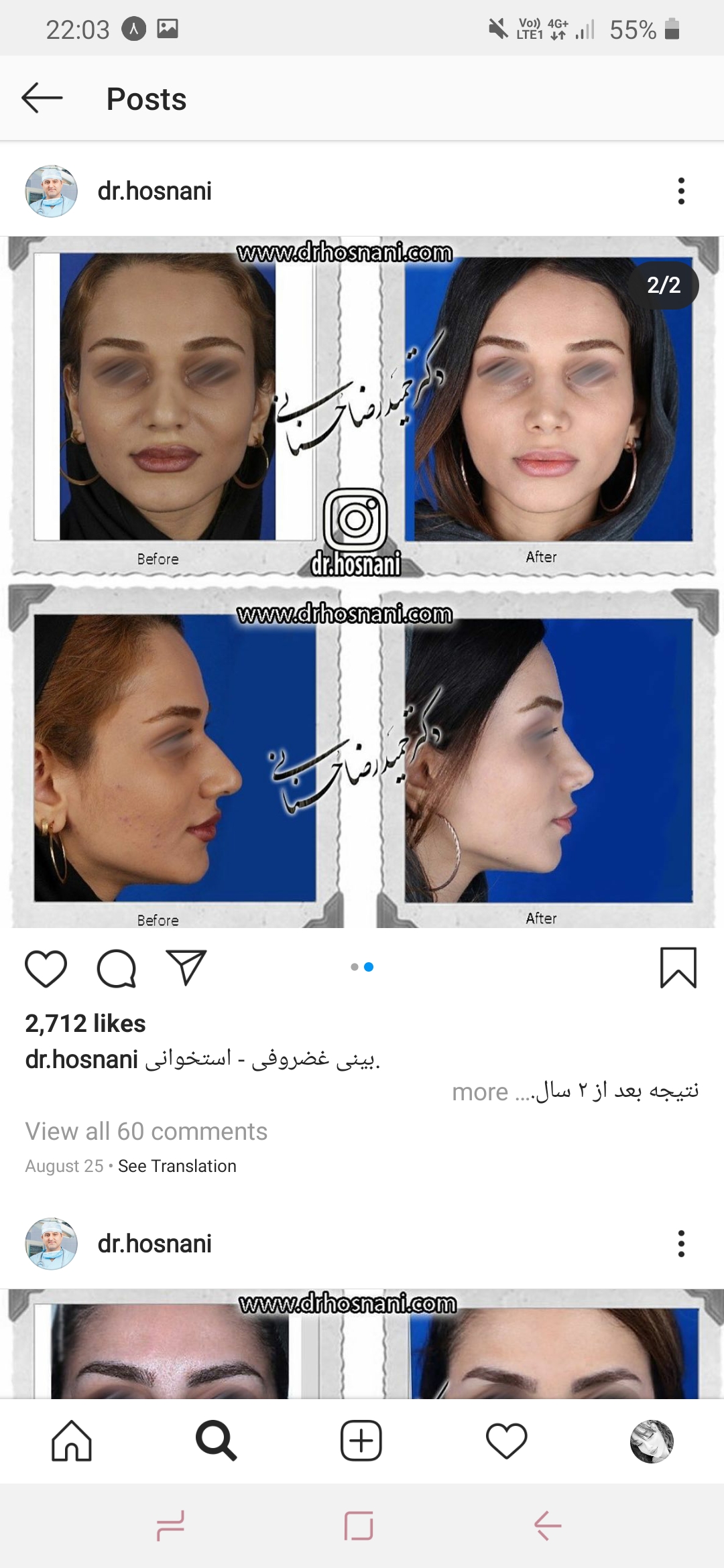Like the post with 2,712 likes
The height and width of the screenshot is (1568, 724).
[x=46, y=968]
